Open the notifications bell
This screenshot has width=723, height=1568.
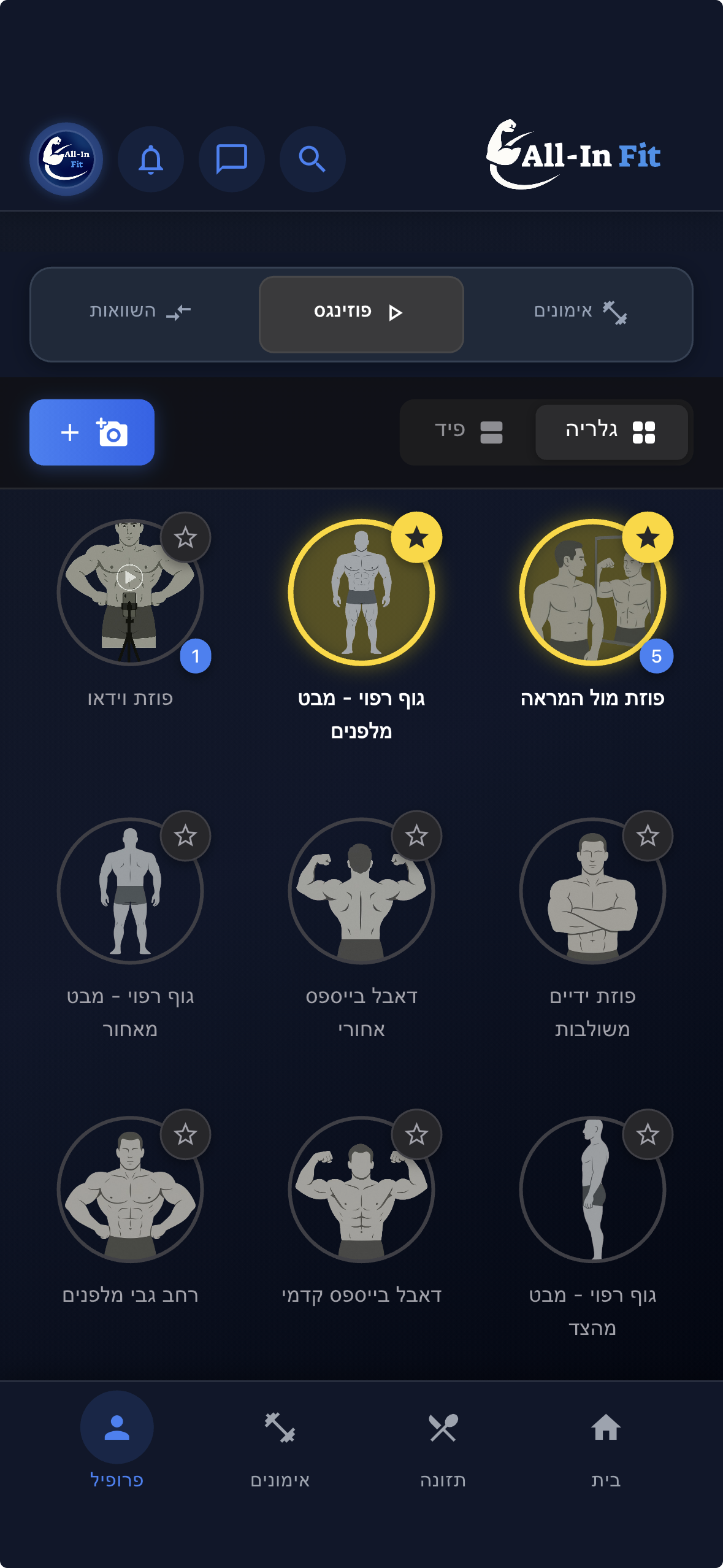pyautogui.click(x=151, y=159)
